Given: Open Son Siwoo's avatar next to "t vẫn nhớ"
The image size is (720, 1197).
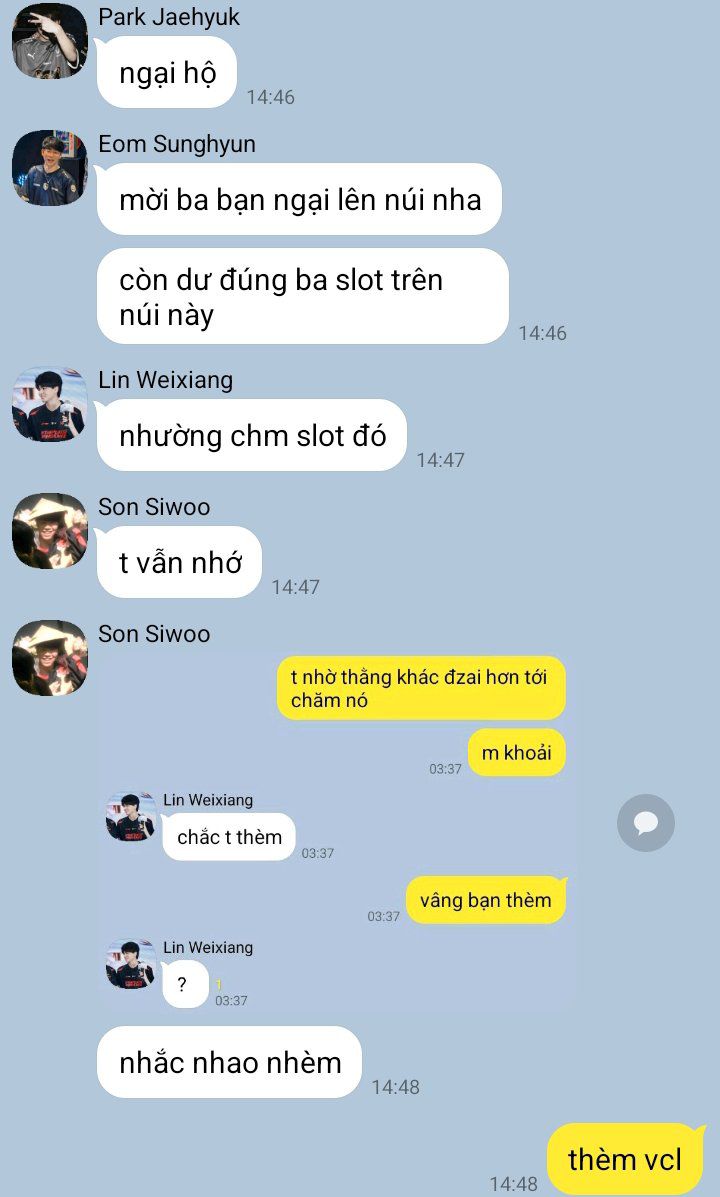Looking at the screenshot, I should tap(50, 531).
